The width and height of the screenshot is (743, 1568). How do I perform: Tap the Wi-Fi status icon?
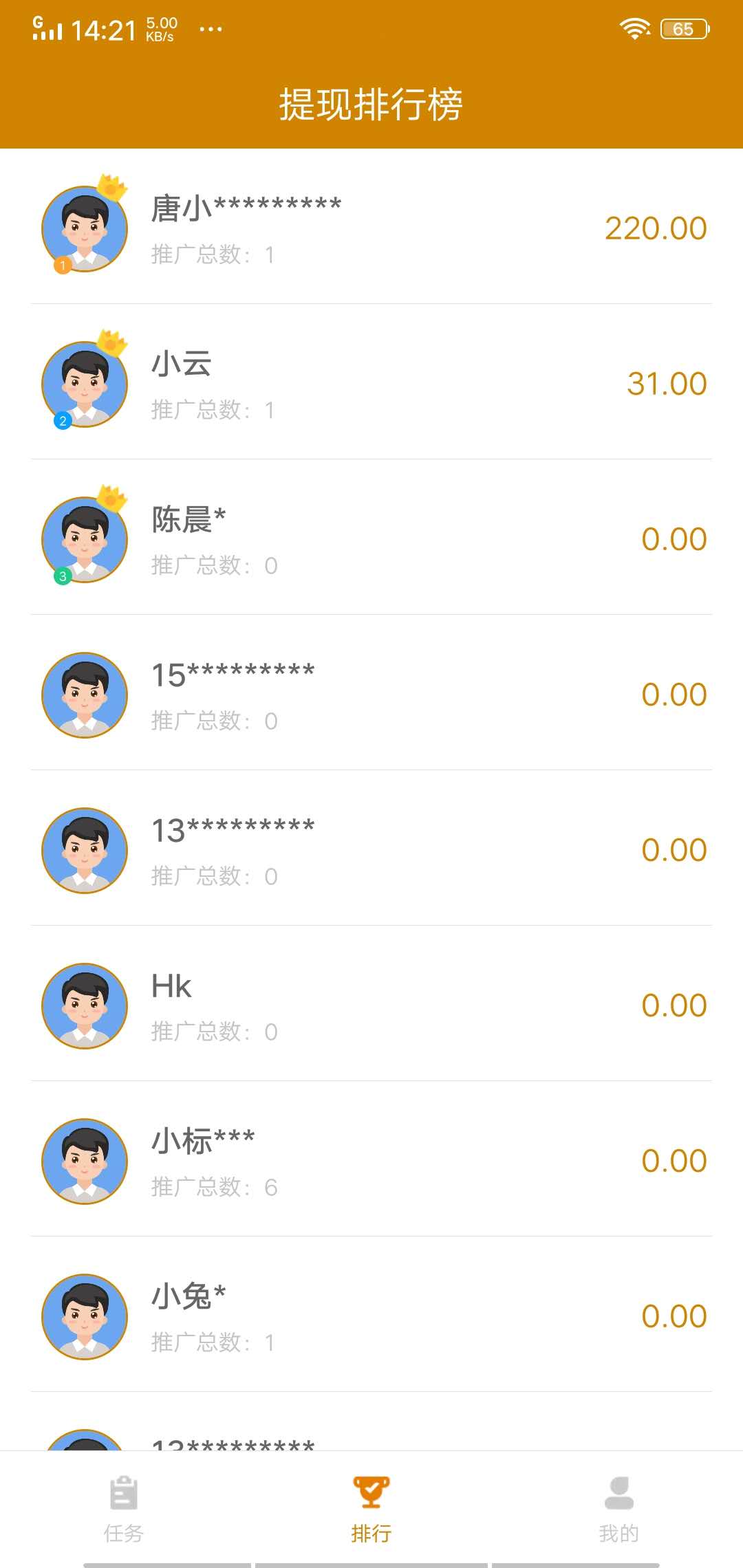(x=634, y=28)
